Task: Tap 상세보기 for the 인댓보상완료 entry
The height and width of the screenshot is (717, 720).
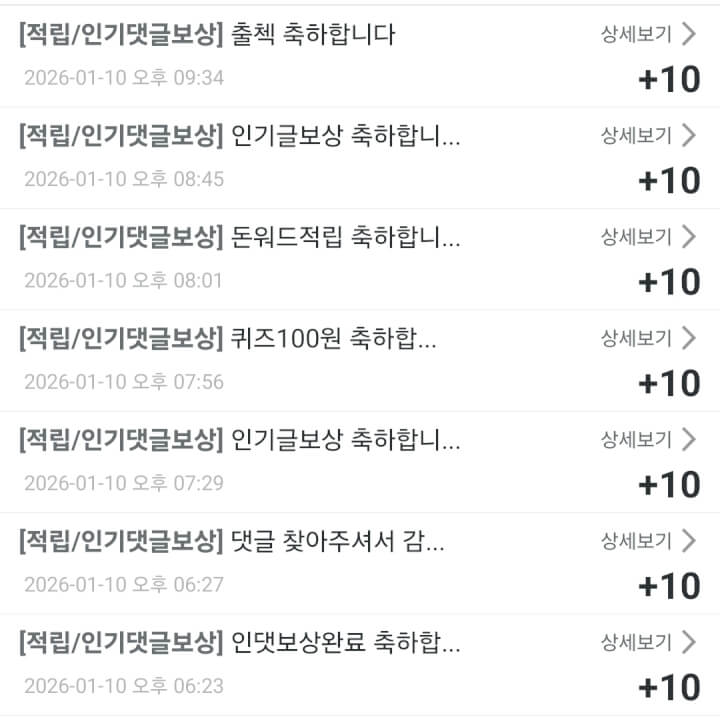Action: pos(647,642)
